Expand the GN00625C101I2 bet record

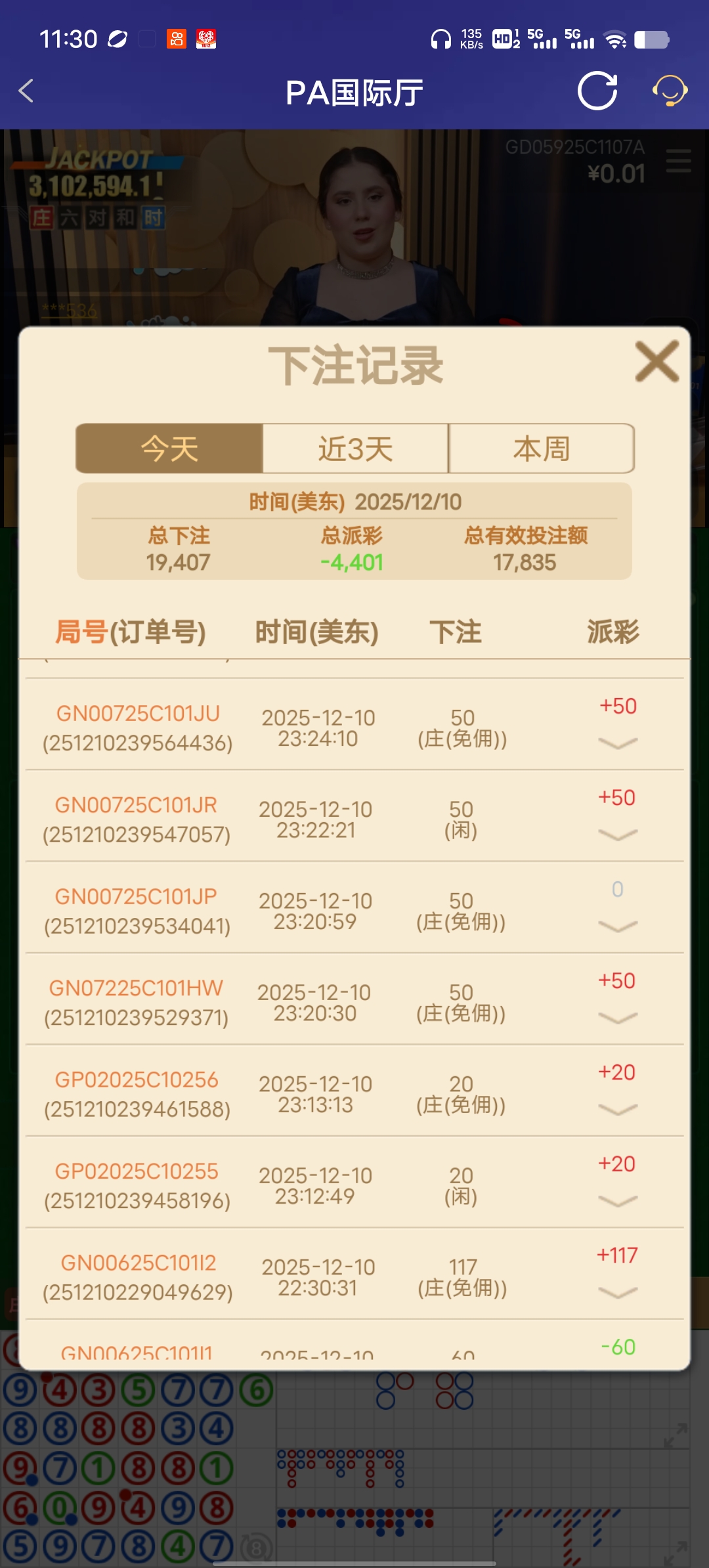point(616,1292)
